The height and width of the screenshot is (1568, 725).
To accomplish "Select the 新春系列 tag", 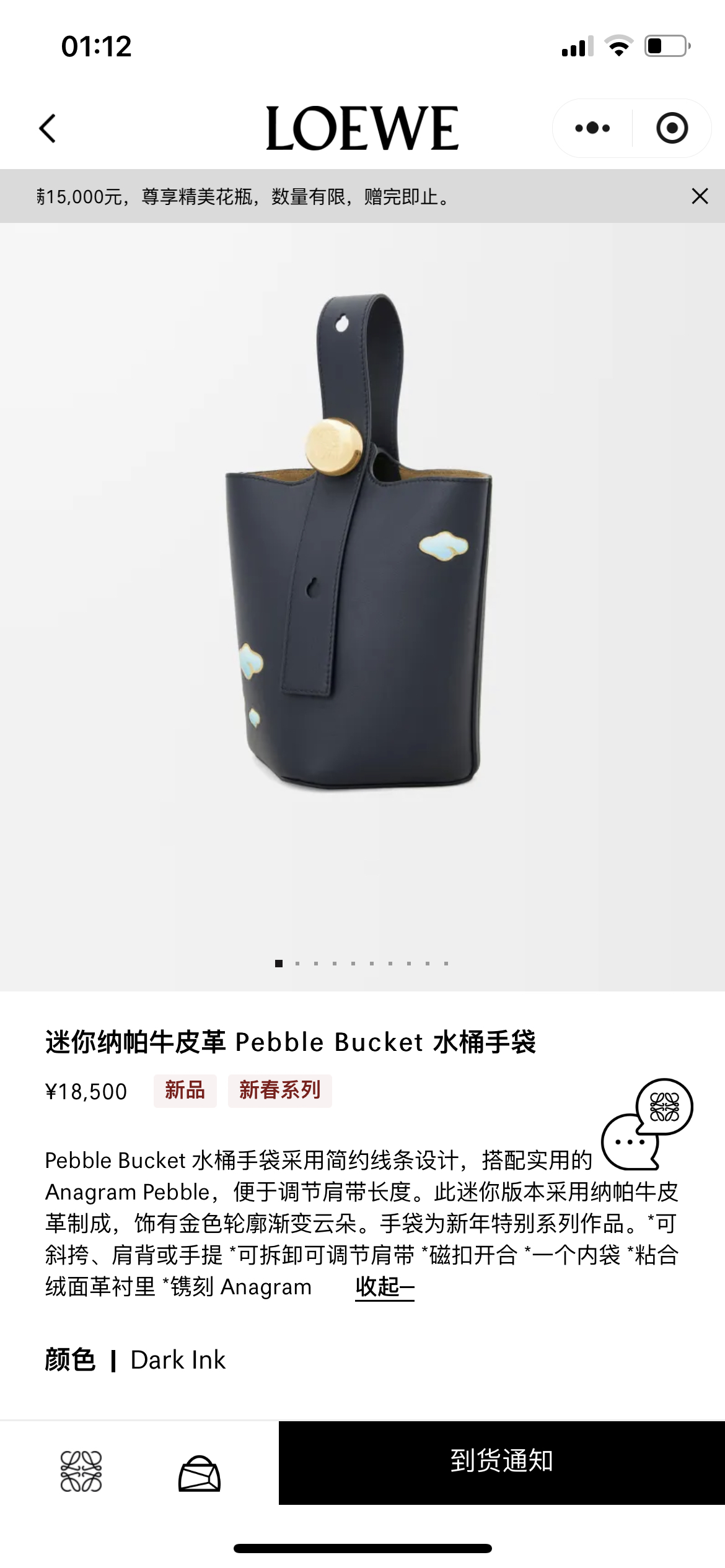I will (x=280, y=1092).
